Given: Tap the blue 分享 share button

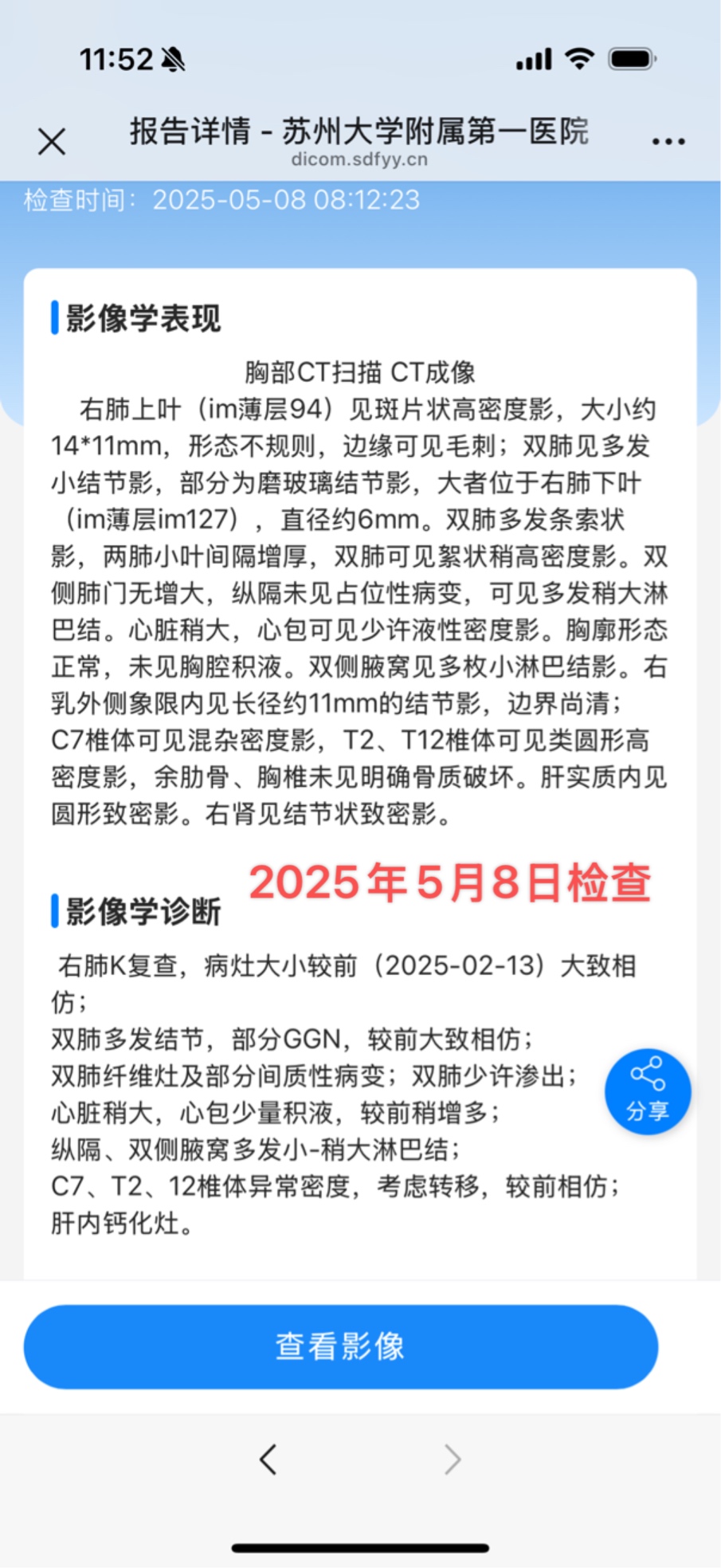Looking at the screenshot, I should [647, 1091].
